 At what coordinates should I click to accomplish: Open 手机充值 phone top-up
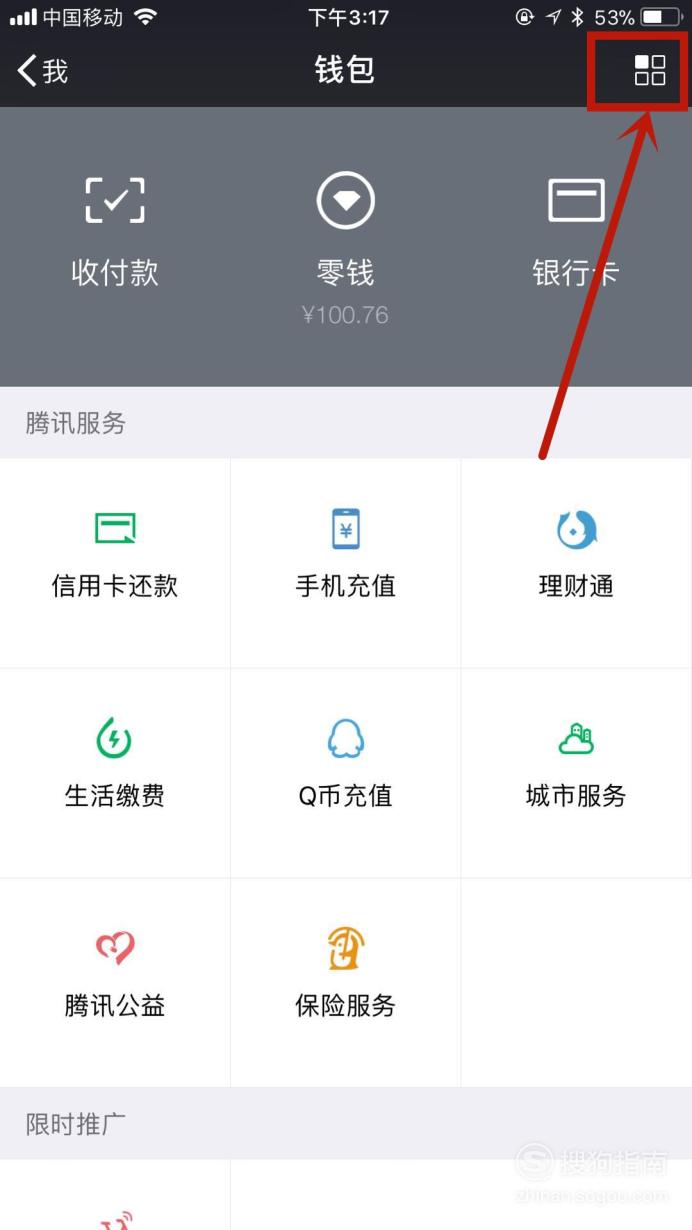[345, 563]
